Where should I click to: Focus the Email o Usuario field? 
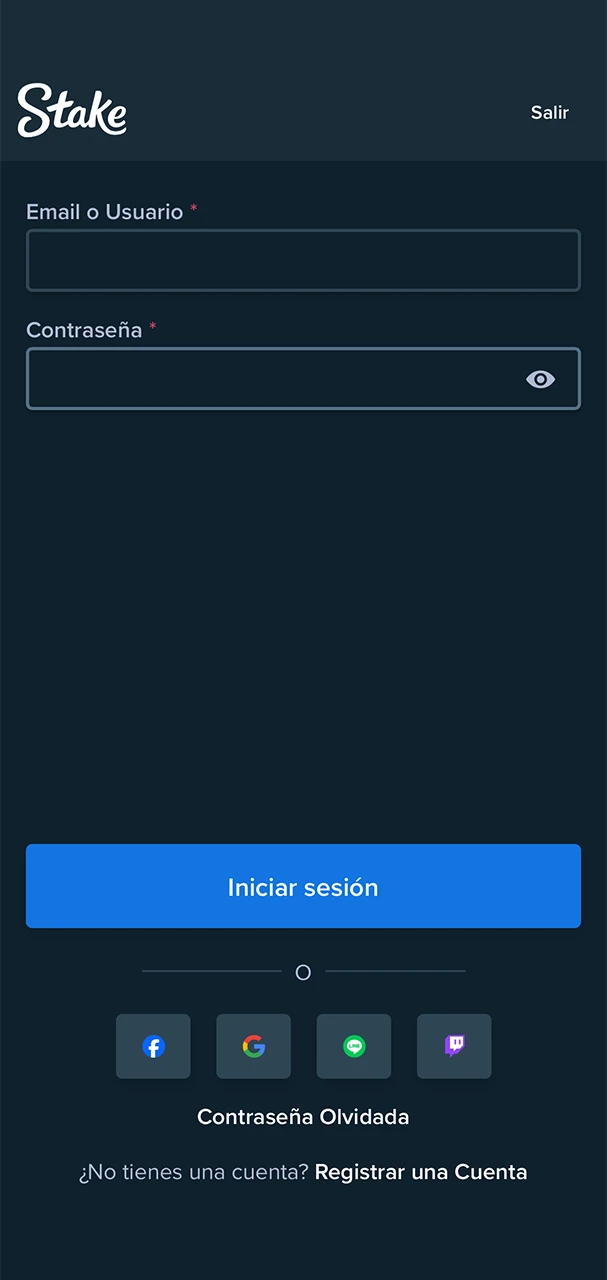(303, 261)
